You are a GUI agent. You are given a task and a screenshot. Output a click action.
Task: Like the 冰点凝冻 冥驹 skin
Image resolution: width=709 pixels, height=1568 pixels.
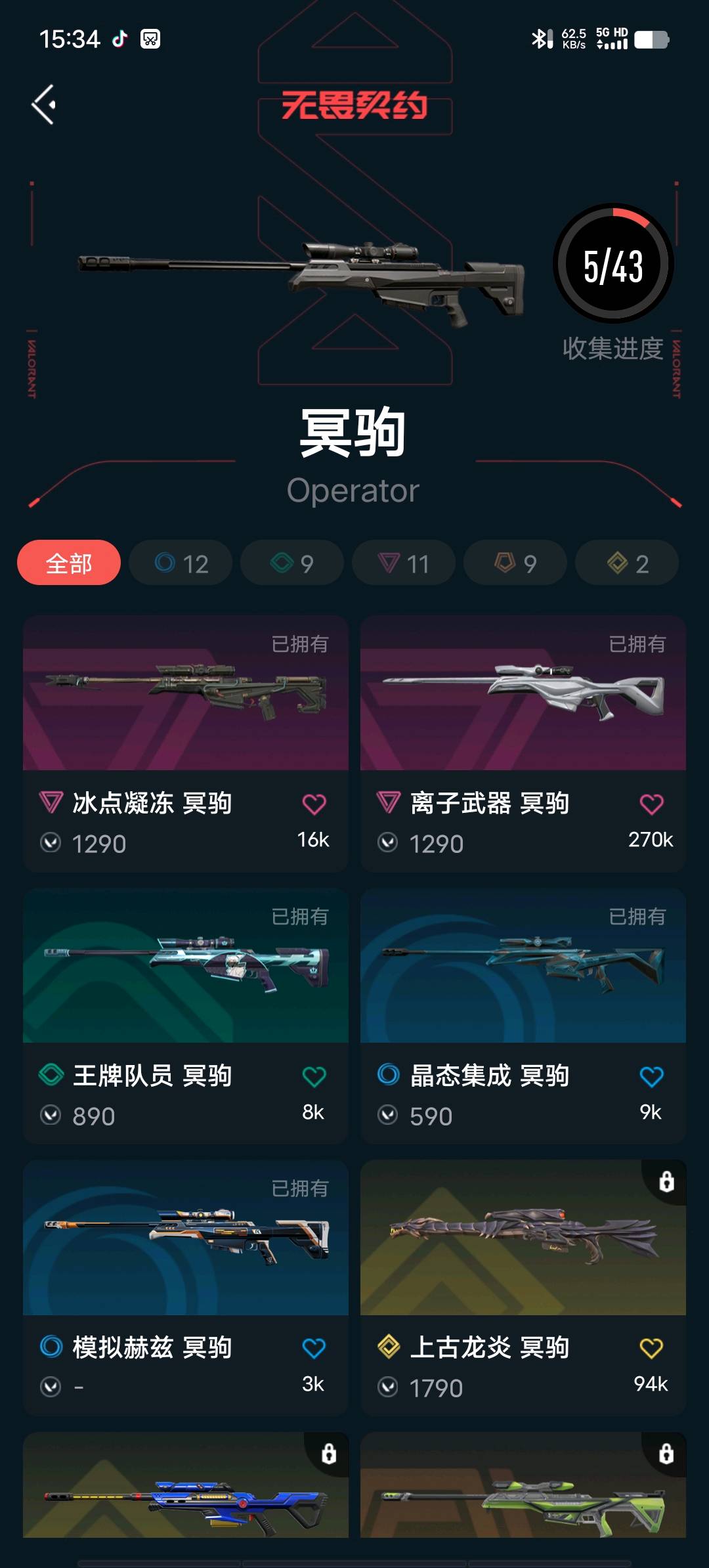click(x=314, y=804)
